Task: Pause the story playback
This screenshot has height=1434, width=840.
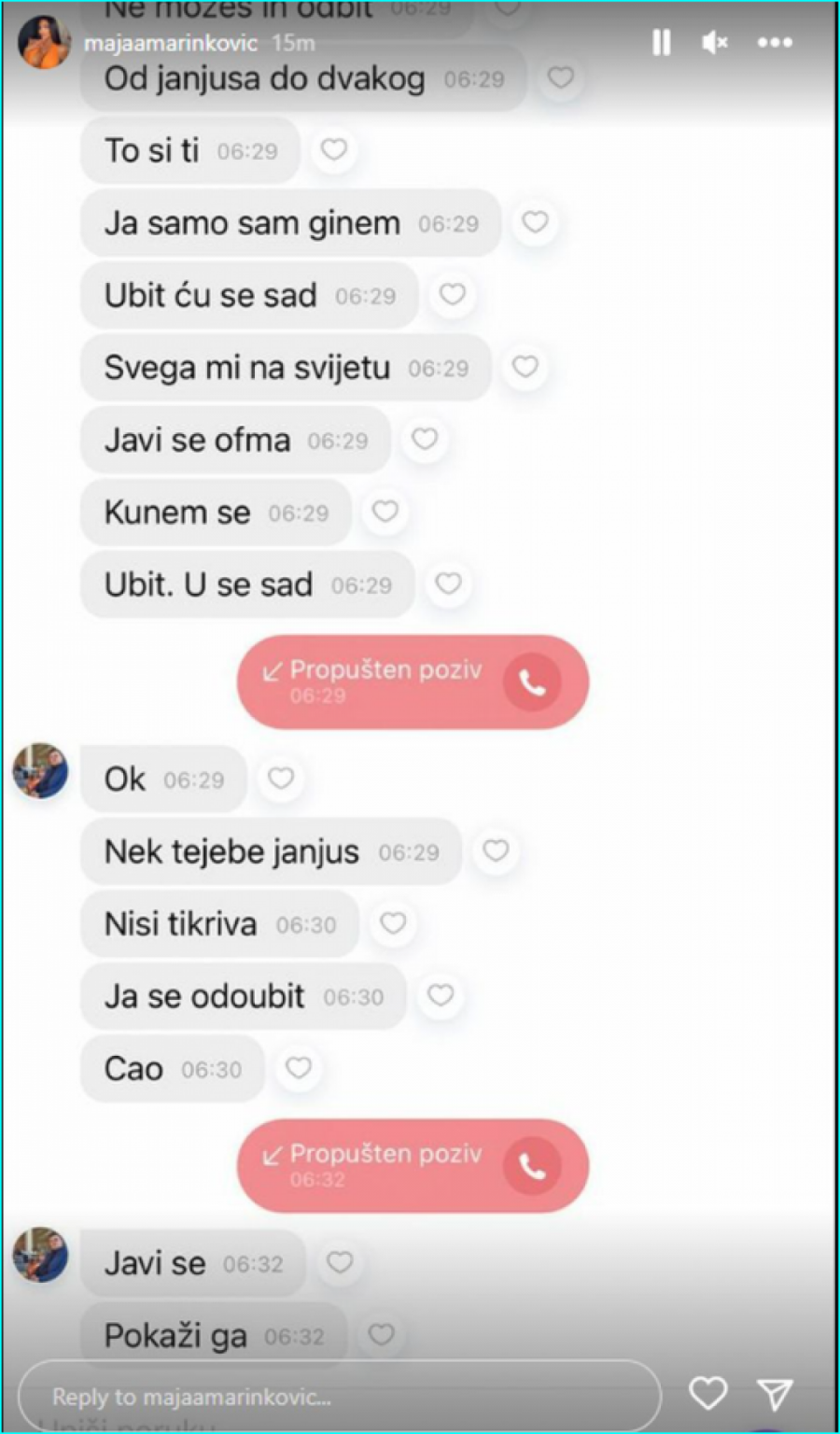Action: pos(661,42)
